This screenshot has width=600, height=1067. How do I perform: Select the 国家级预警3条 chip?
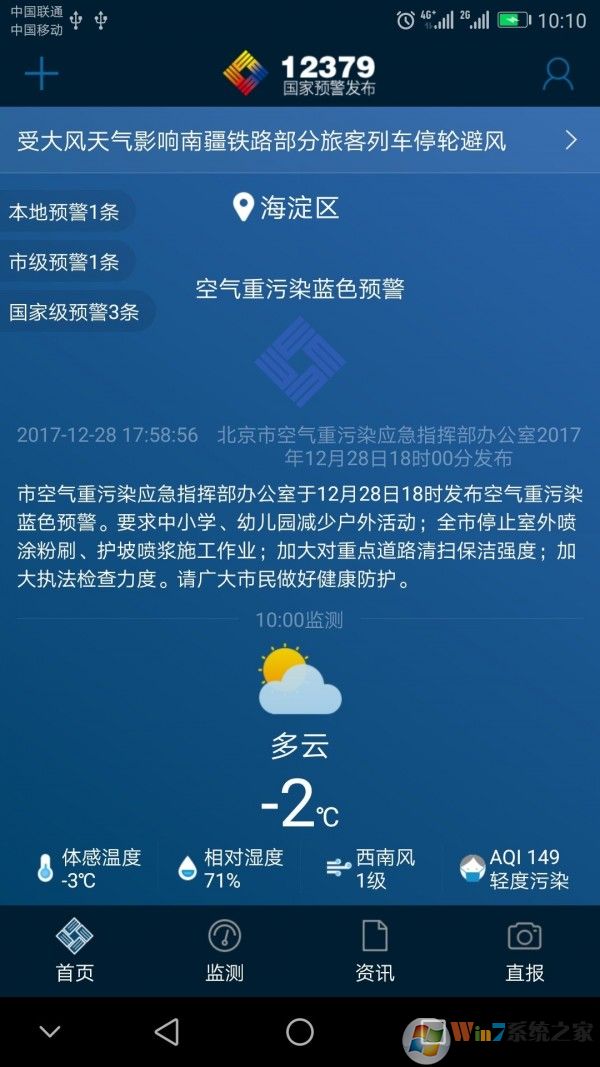pyautogui.click(x=75, y=313)
